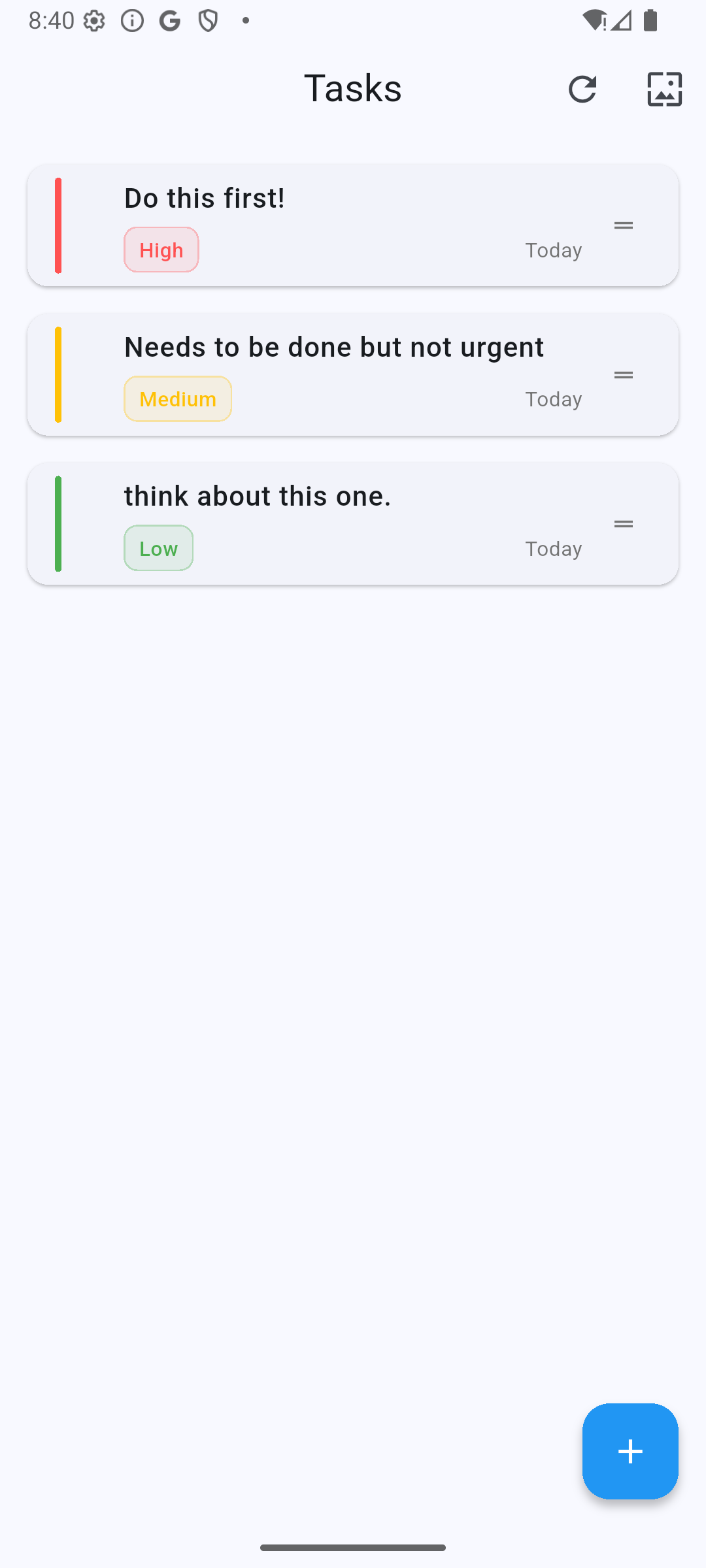Select the Medium priority badge
706x1568 pixels.
click(x=177, y=399)
